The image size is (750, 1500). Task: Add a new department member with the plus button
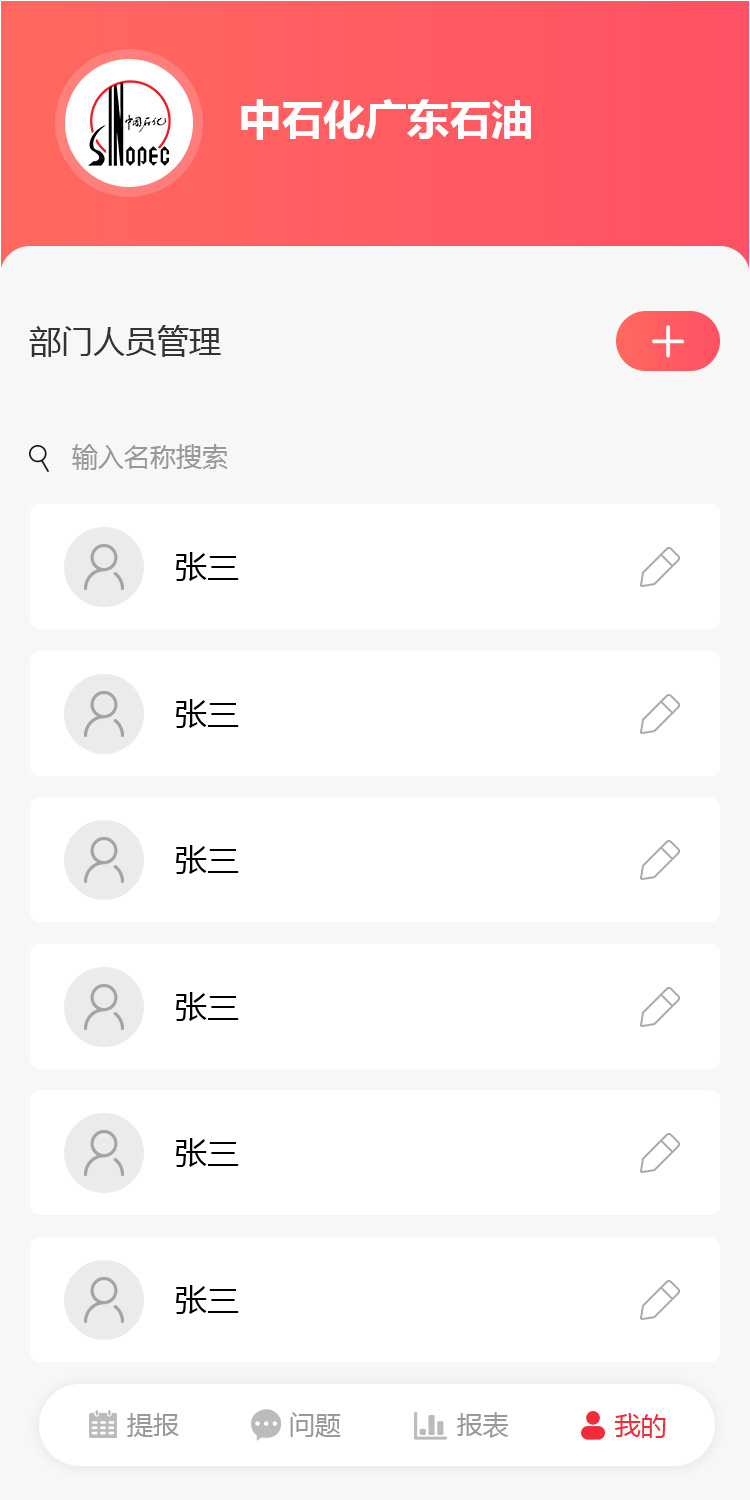click(667, 341)
